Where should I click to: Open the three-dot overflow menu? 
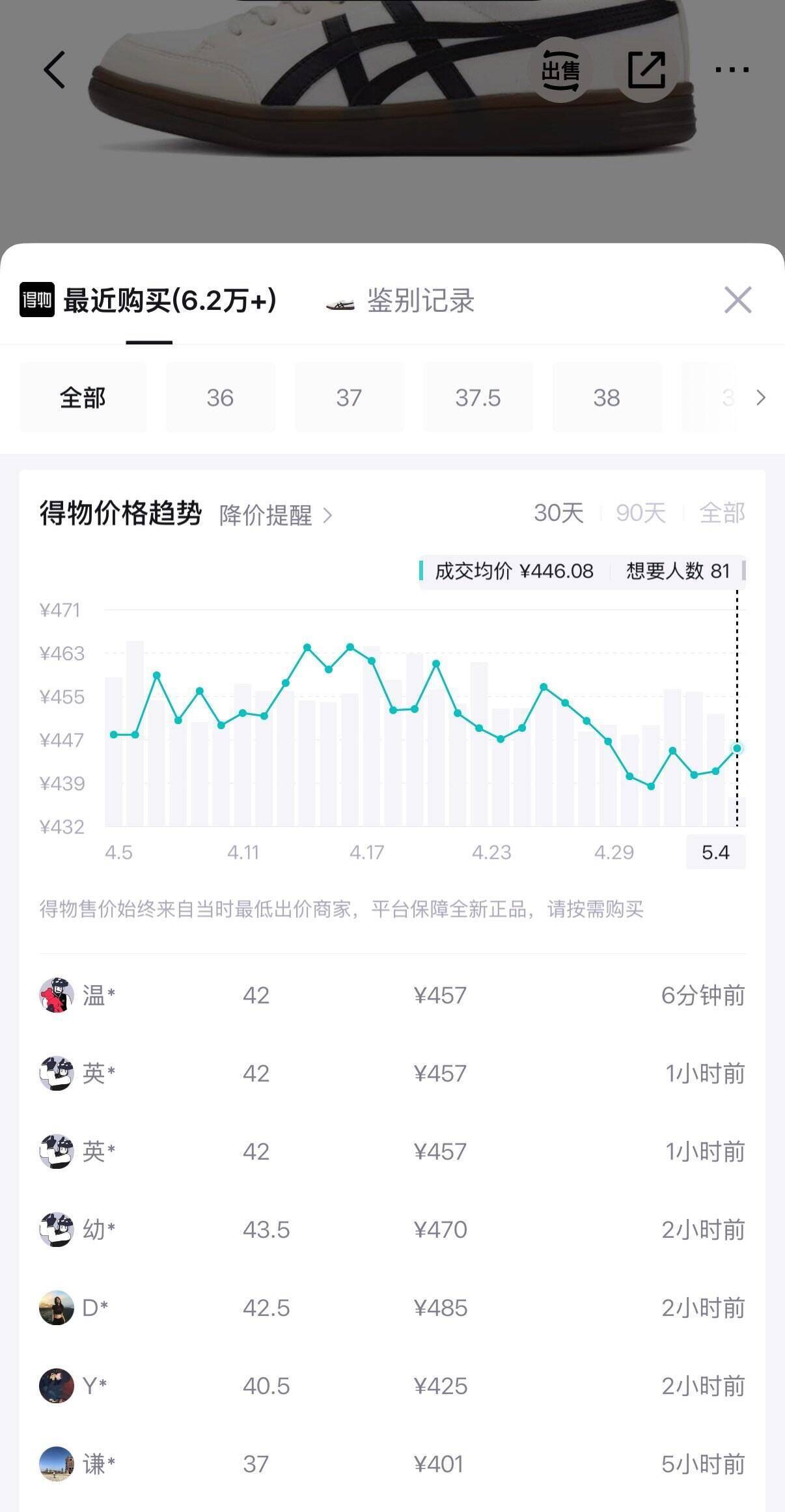(x=732, y=70)
